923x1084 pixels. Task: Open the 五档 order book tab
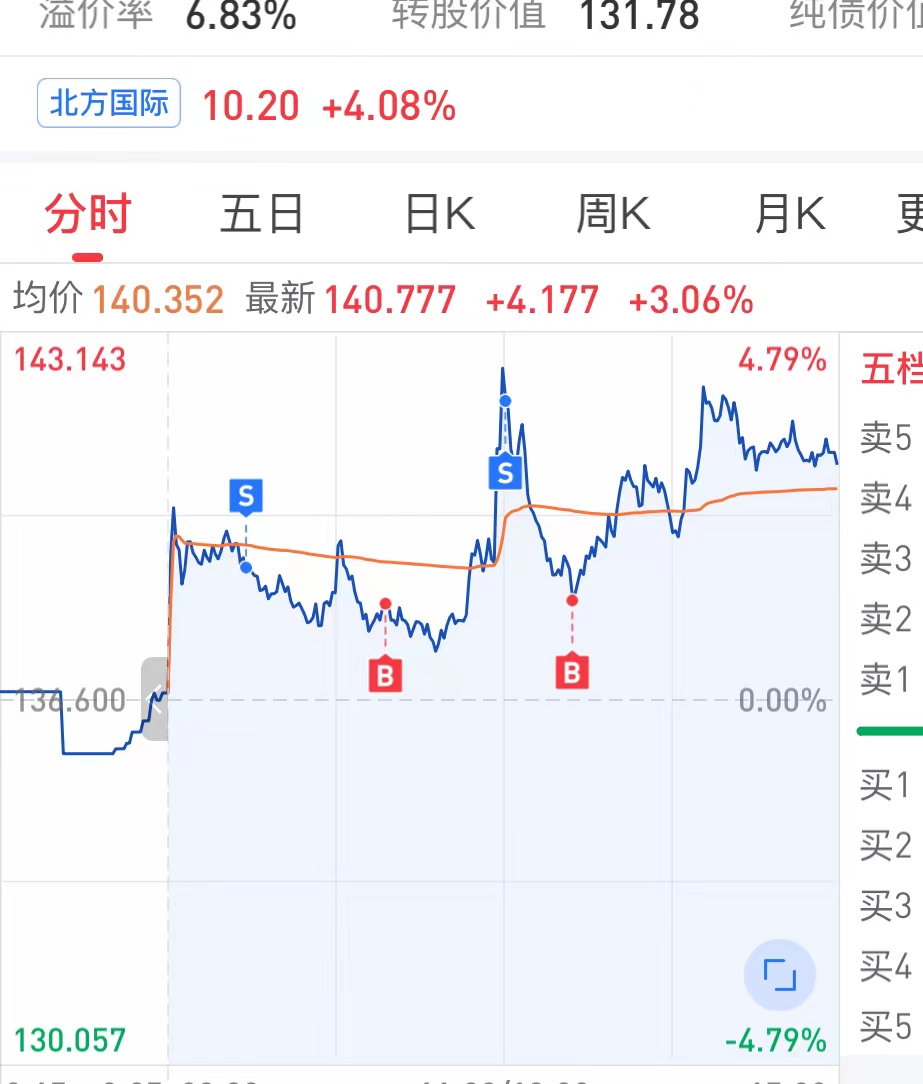coord(892,368)
